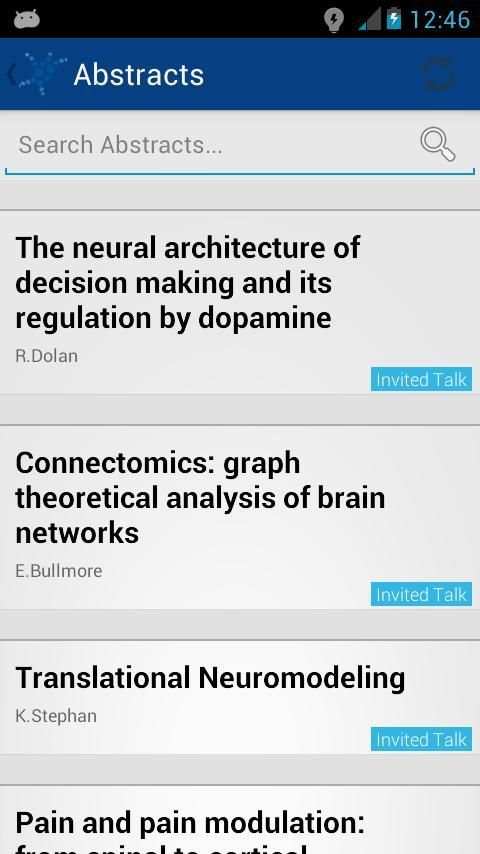480x854 pixels.
Task: View Translational Neuromodeling by K.Stephan
Action: tap(240, 698)
